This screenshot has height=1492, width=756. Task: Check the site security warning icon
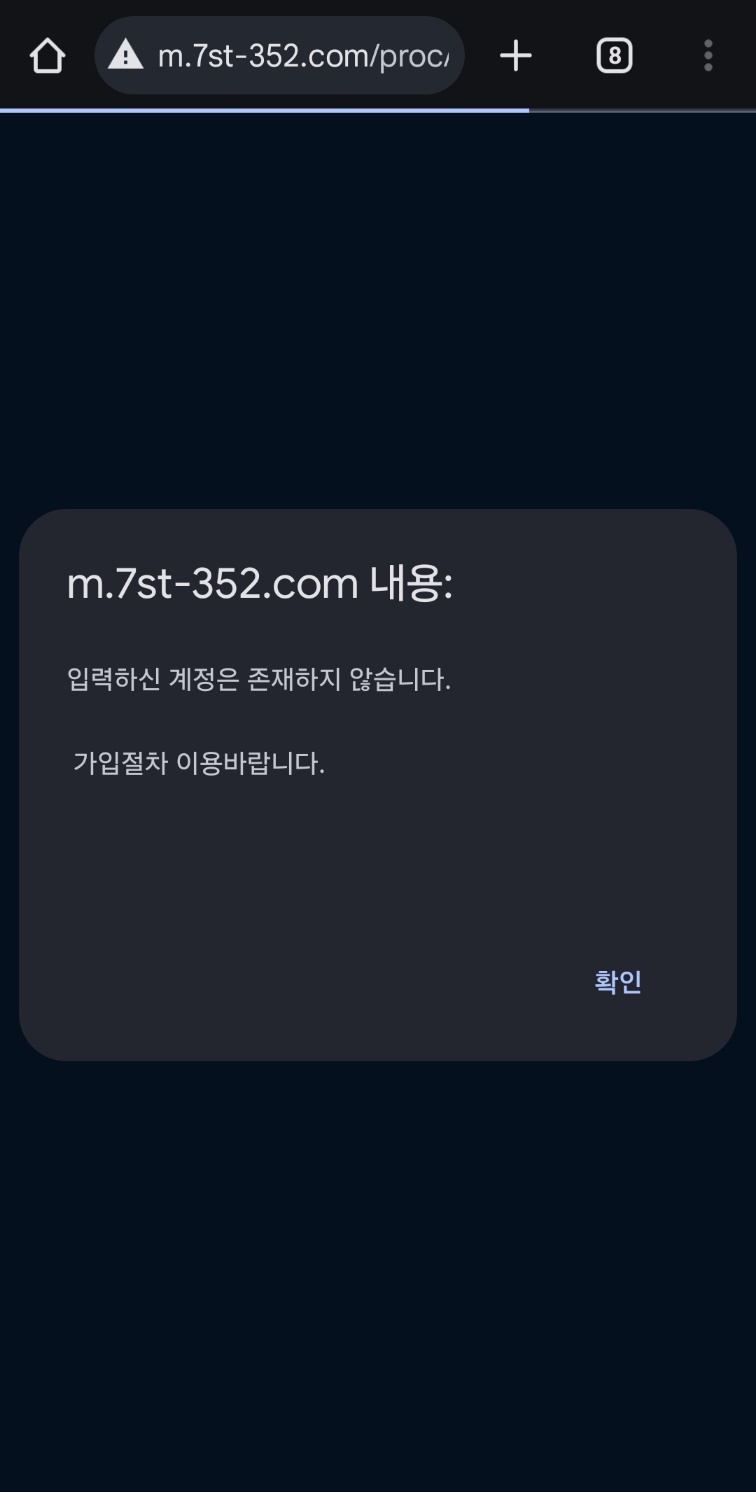click(126, 56)
